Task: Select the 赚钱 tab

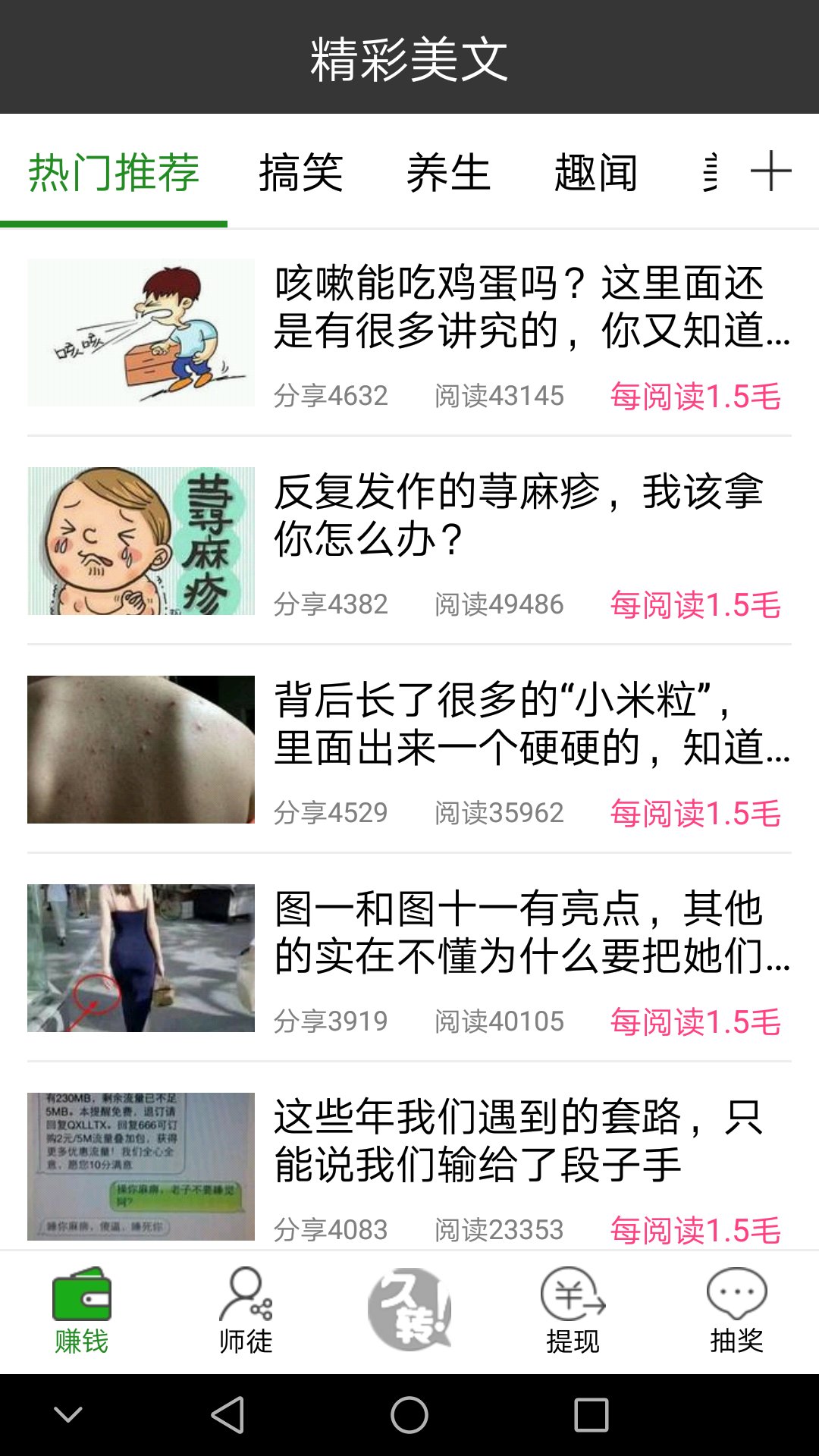Action: [82, 1312]
